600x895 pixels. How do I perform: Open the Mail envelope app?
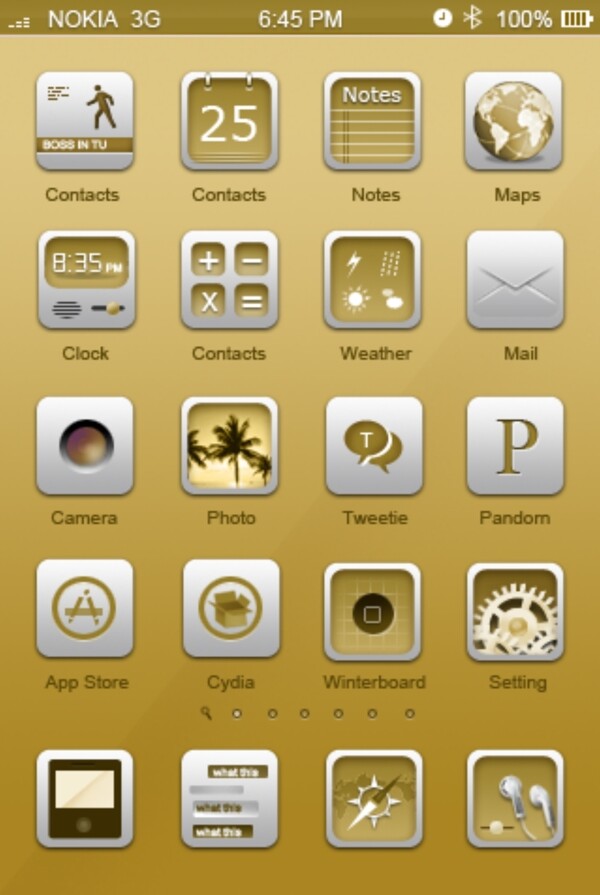point(515,281)
